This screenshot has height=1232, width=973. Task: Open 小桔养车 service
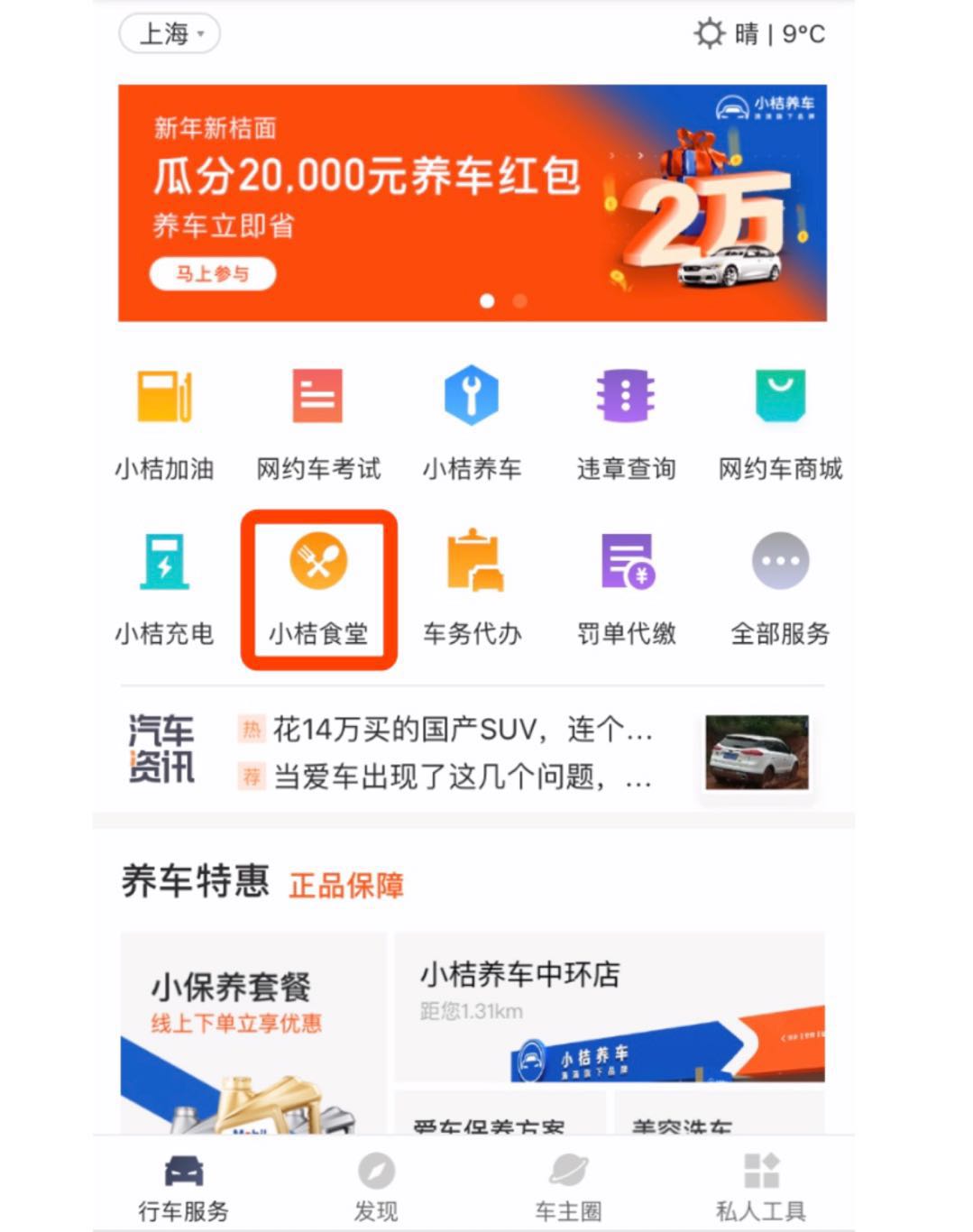[472, 421]
